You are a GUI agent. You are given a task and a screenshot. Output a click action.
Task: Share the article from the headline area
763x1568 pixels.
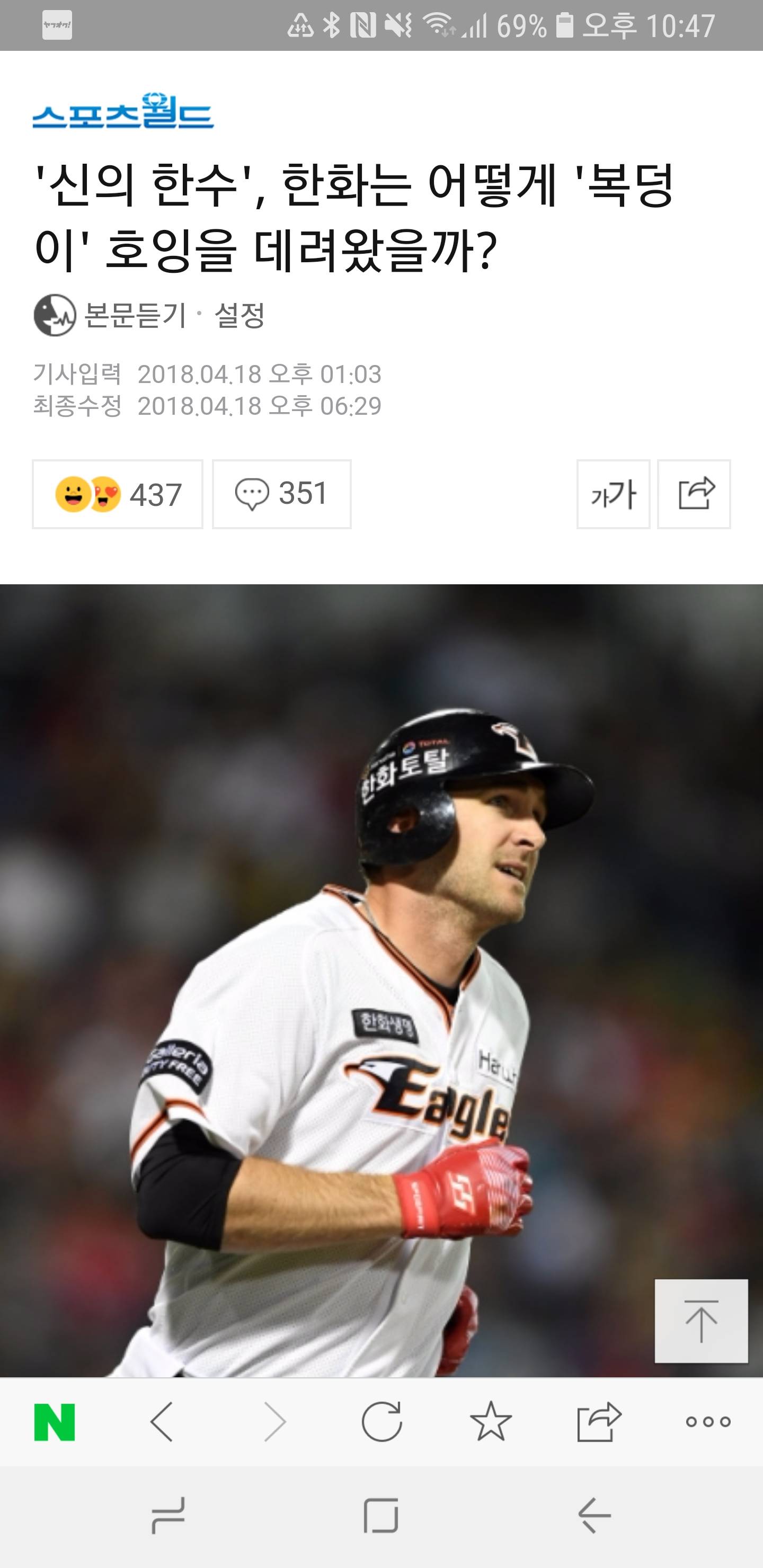click(x=694, y=494)
